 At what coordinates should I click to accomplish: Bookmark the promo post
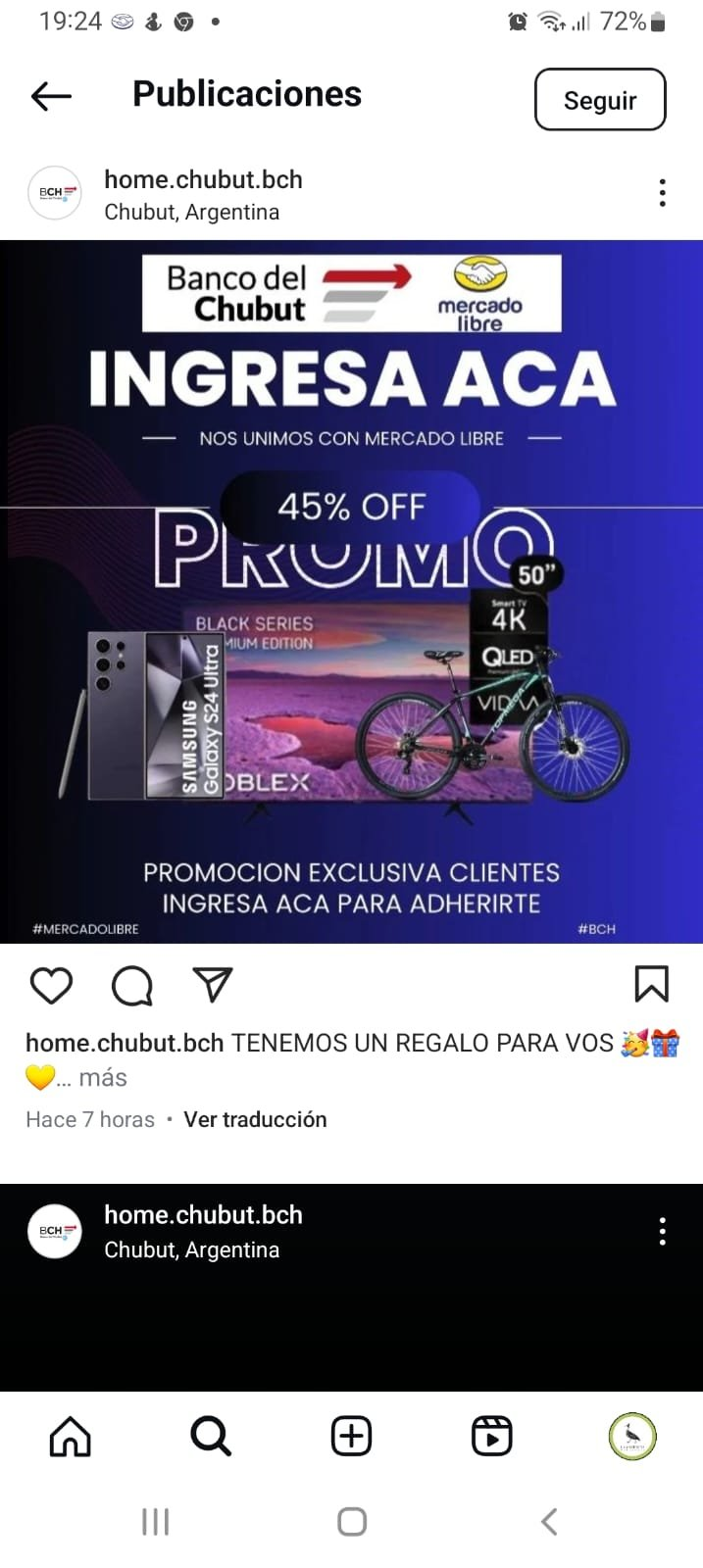[x=651, y=984]
